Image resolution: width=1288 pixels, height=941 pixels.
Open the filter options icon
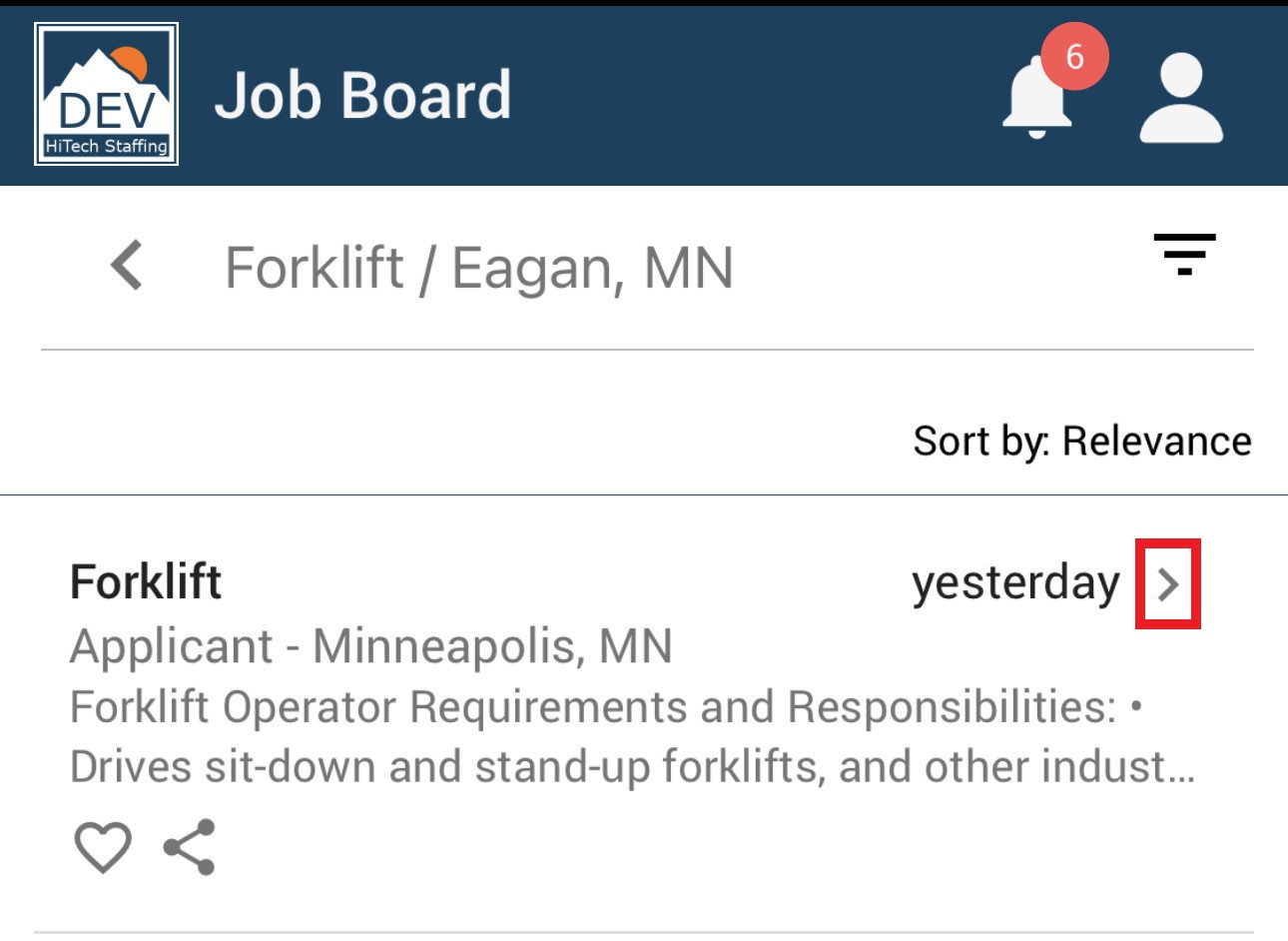pos(1184,255)
